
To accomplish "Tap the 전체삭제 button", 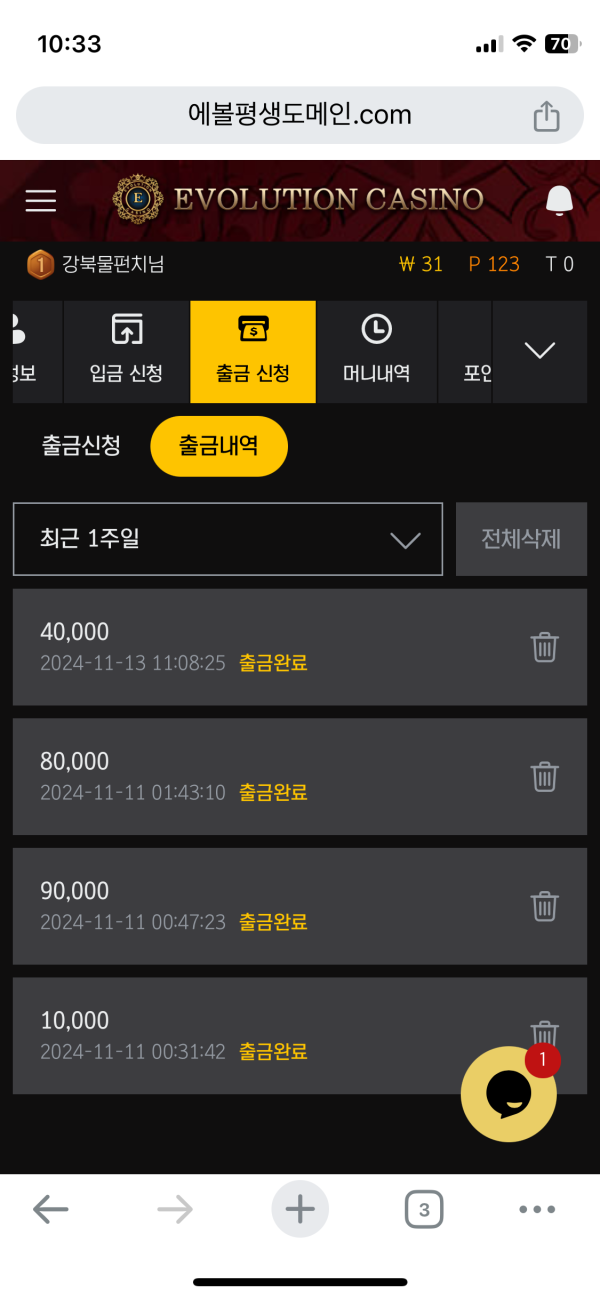I will pyautogui.click(x=521, y=539).
